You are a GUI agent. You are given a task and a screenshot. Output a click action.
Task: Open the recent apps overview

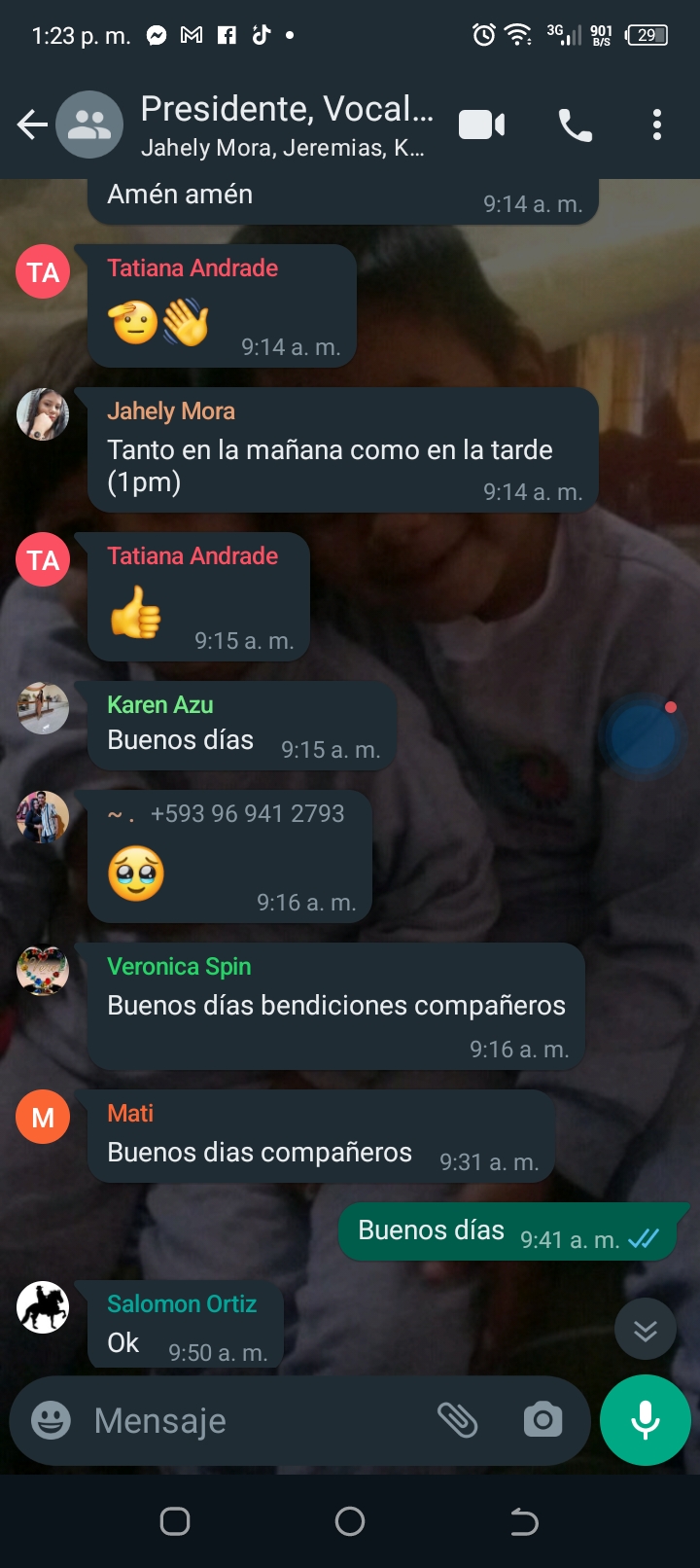click(x=175, y=1521)
